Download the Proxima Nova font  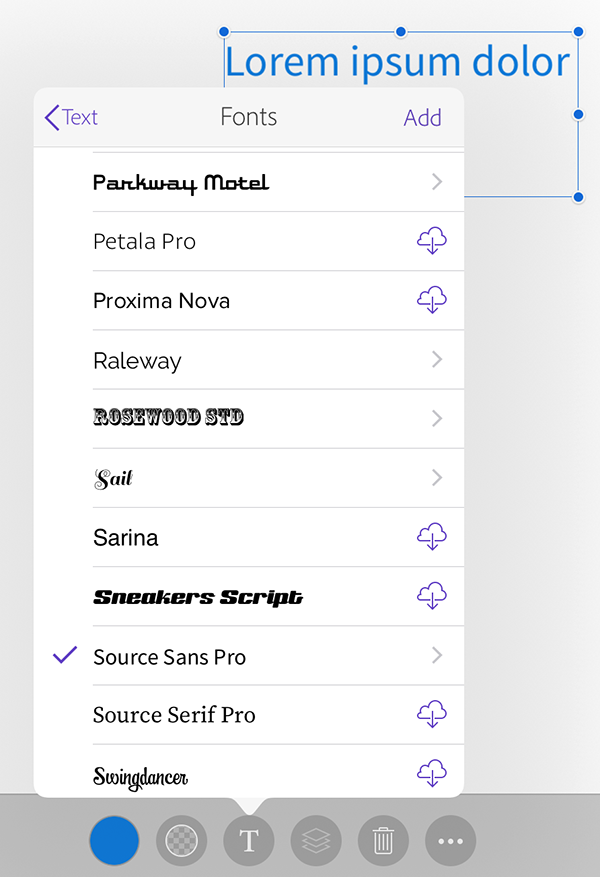click(431, 300)
